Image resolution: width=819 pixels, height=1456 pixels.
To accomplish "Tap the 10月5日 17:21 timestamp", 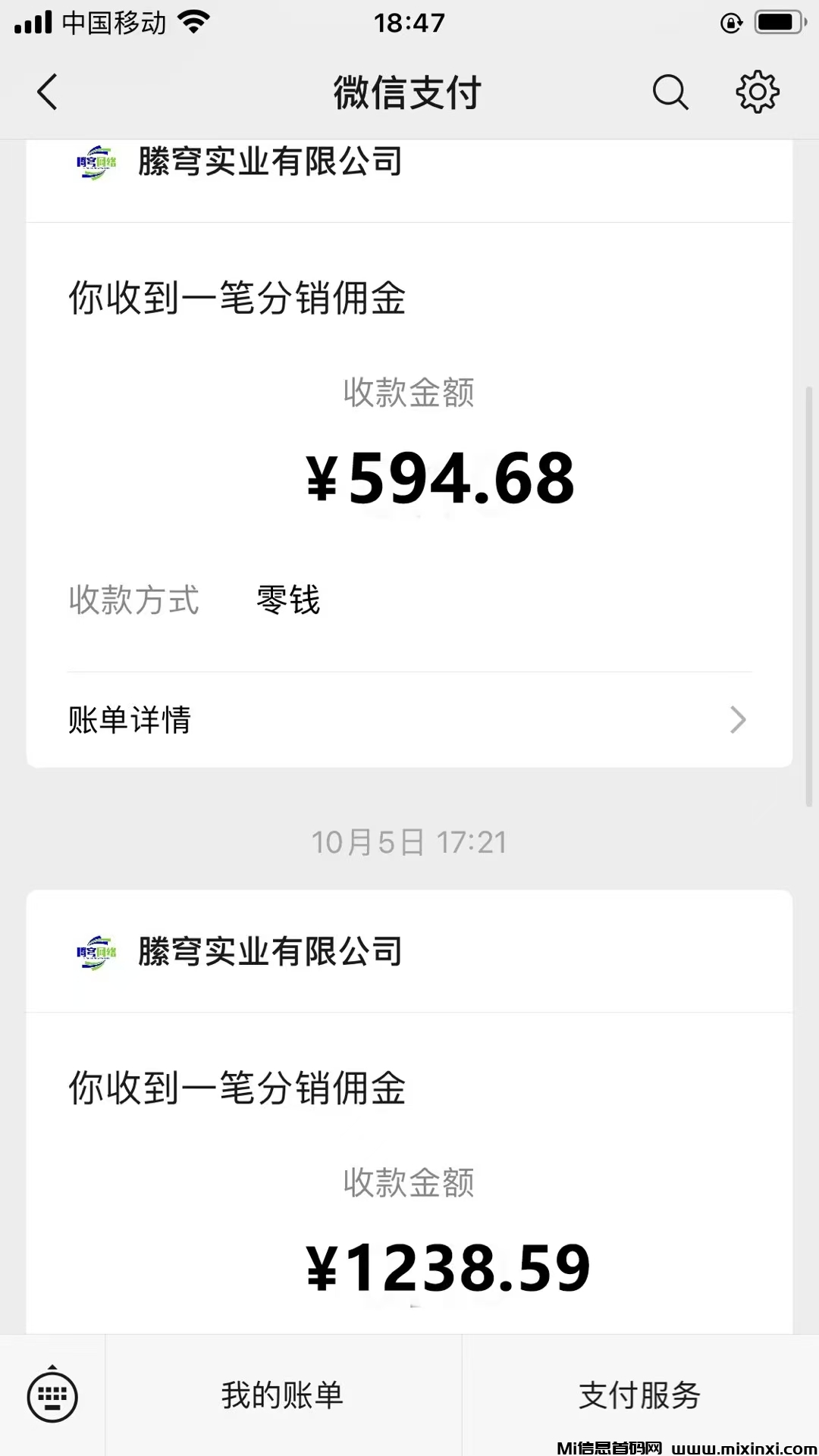I will [x=409, y=841].
